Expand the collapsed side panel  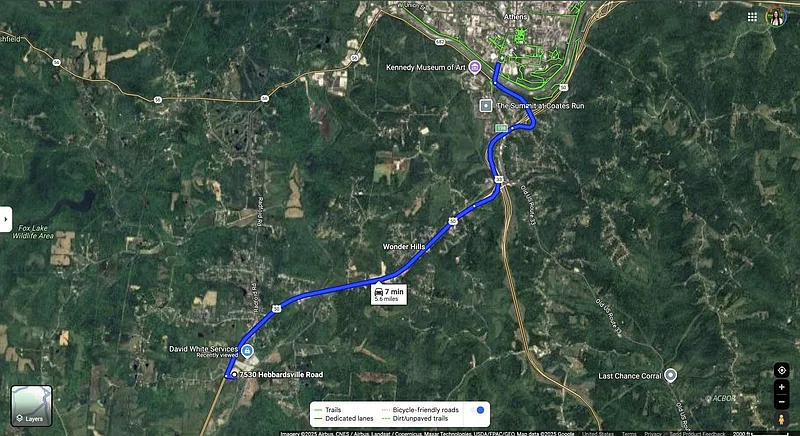tap(6, 219)
